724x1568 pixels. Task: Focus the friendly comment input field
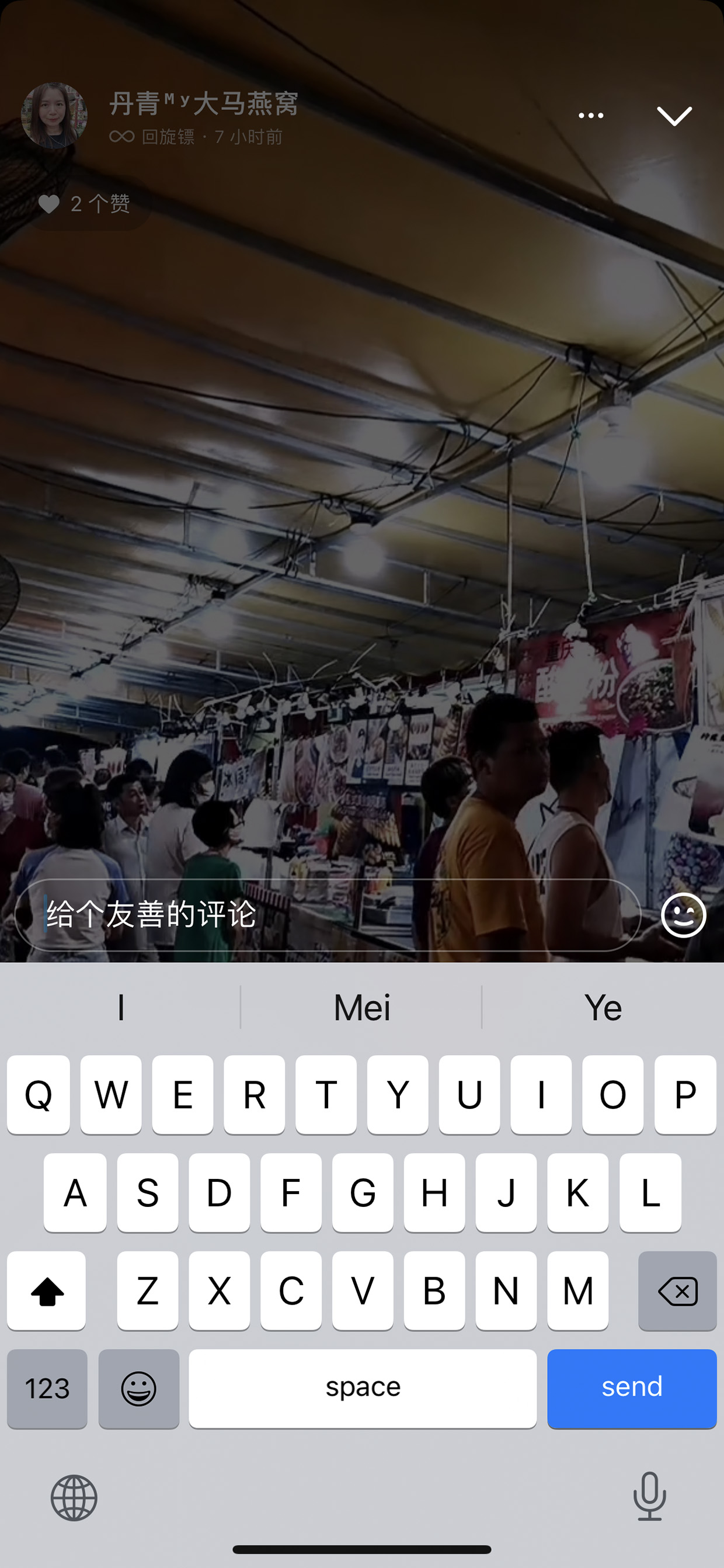click(328, 915)
